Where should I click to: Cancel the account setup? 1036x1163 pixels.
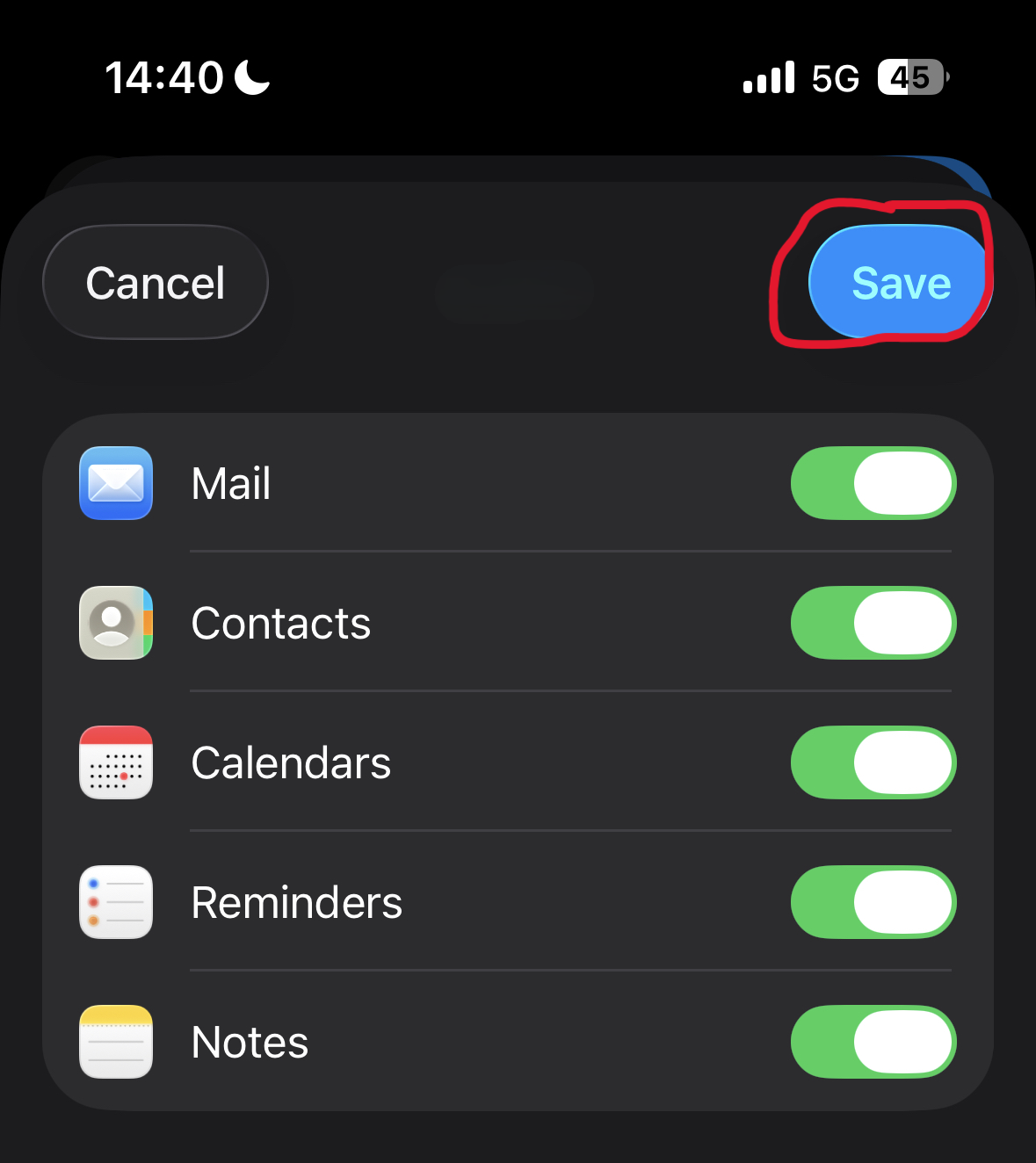pyautogui.click(x=156, y=283)
